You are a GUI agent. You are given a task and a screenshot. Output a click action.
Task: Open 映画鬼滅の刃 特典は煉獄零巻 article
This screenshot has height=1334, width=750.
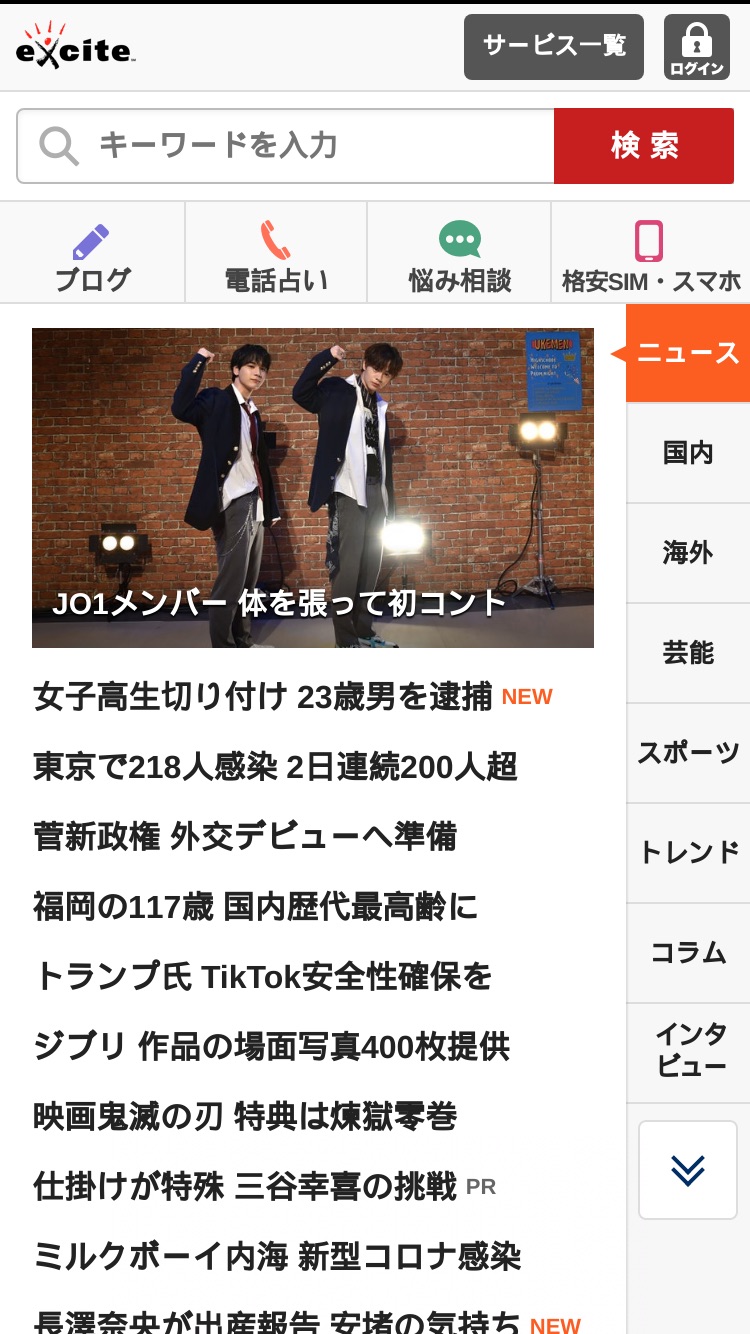[x=245, y=1116]
